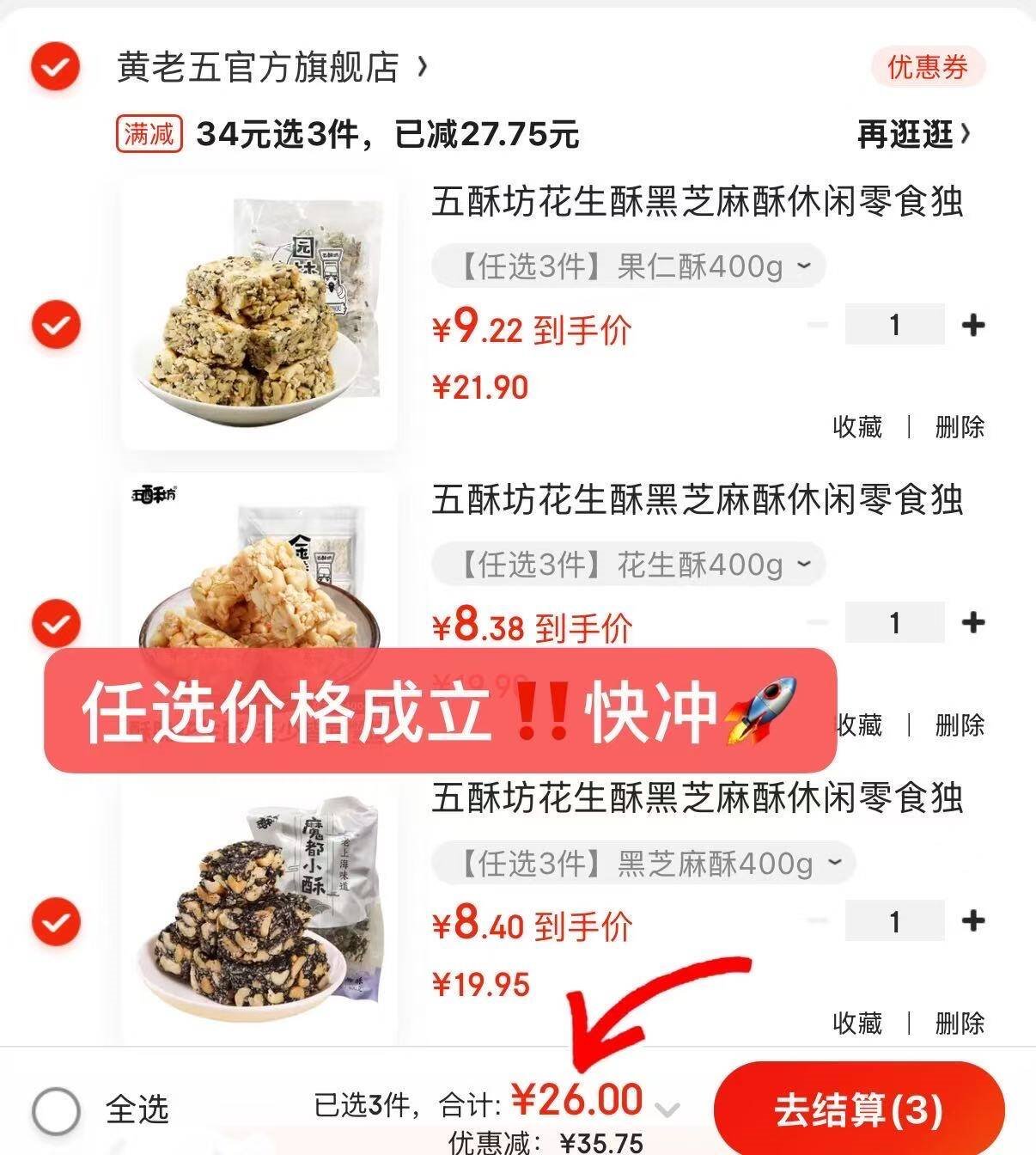1036x1155 pixels.
Task: Delete 果仁酥400g from the cart
Action: [960, 426]
